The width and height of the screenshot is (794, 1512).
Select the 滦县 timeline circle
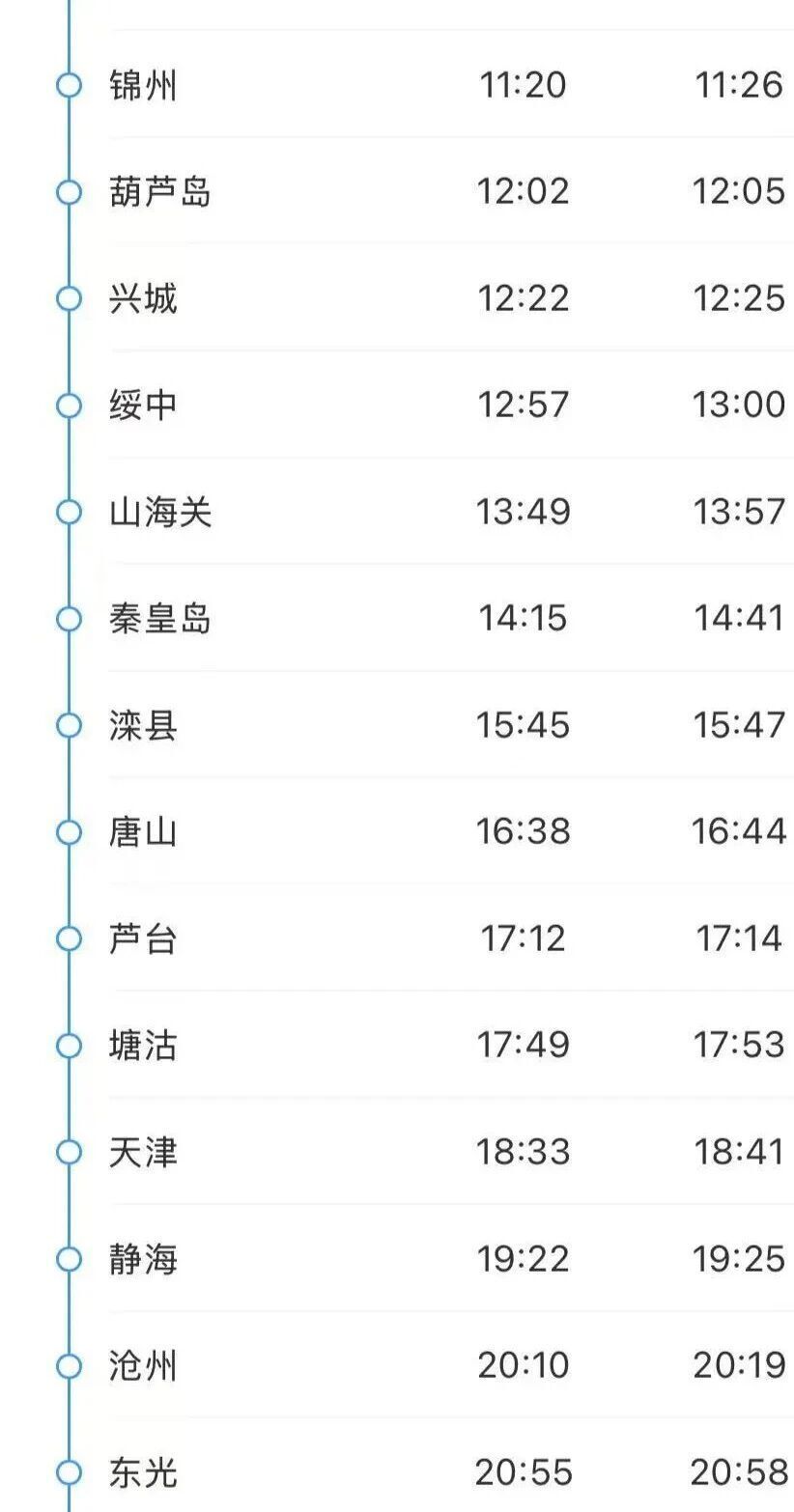(68, 725)
